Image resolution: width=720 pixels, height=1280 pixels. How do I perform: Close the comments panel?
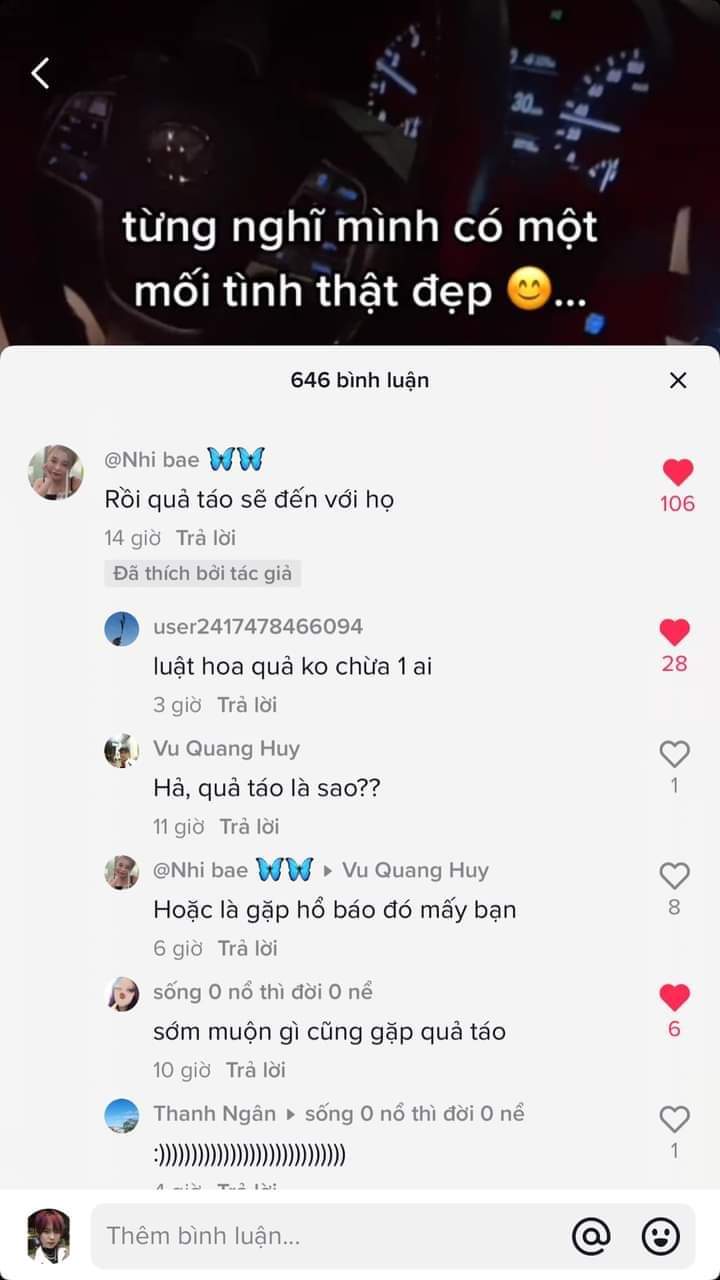[678, 380]
